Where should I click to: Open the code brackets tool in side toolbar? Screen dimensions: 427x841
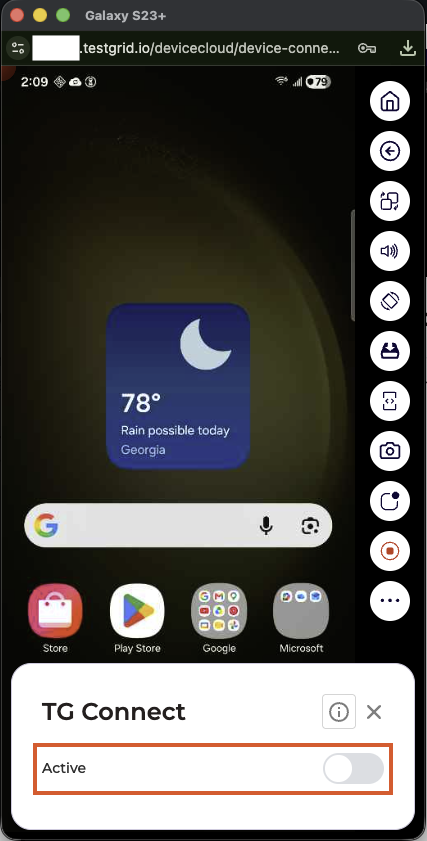pos(390,401)
